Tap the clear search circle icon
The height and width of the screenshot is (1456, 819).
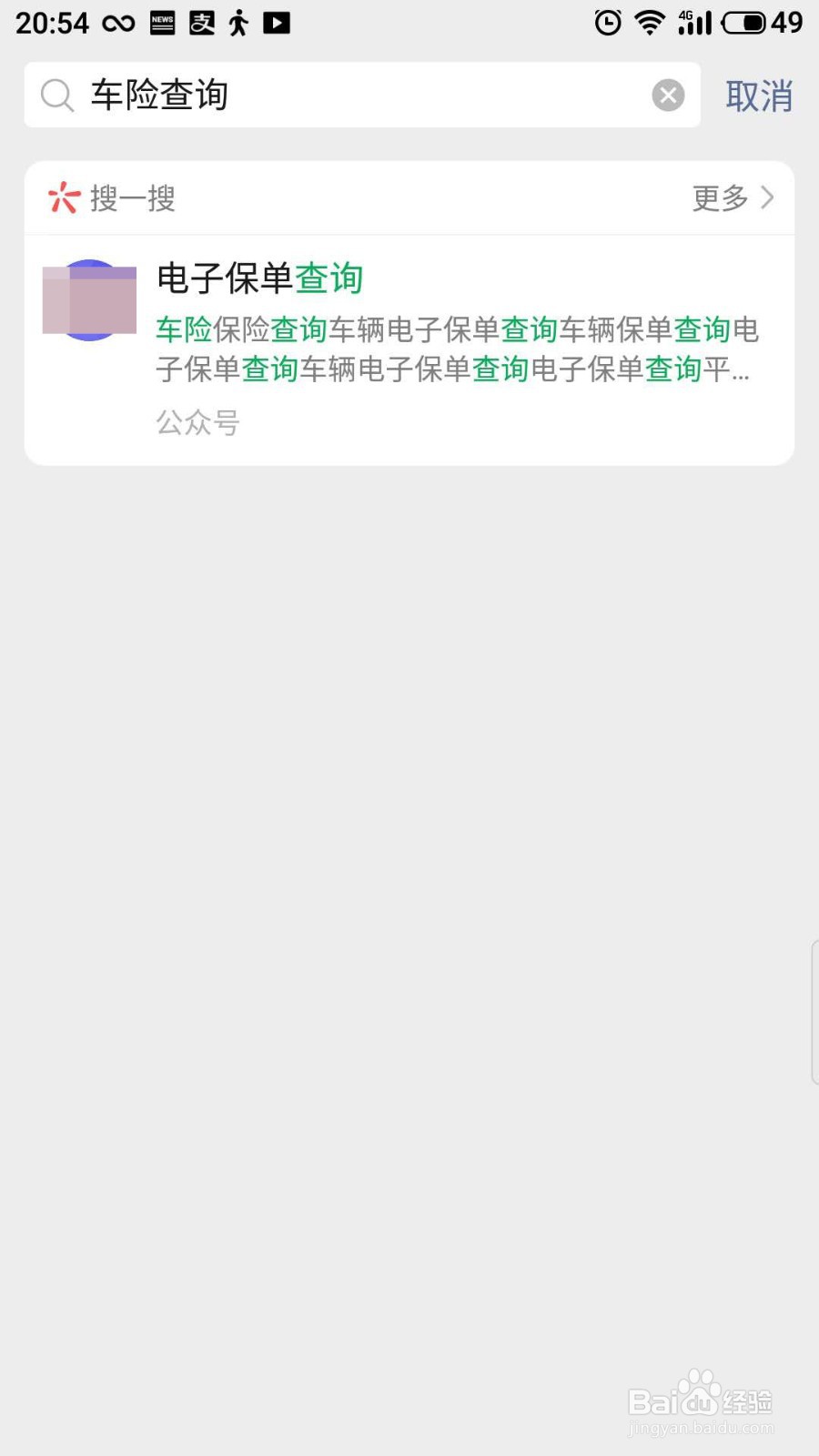(668, 95)
